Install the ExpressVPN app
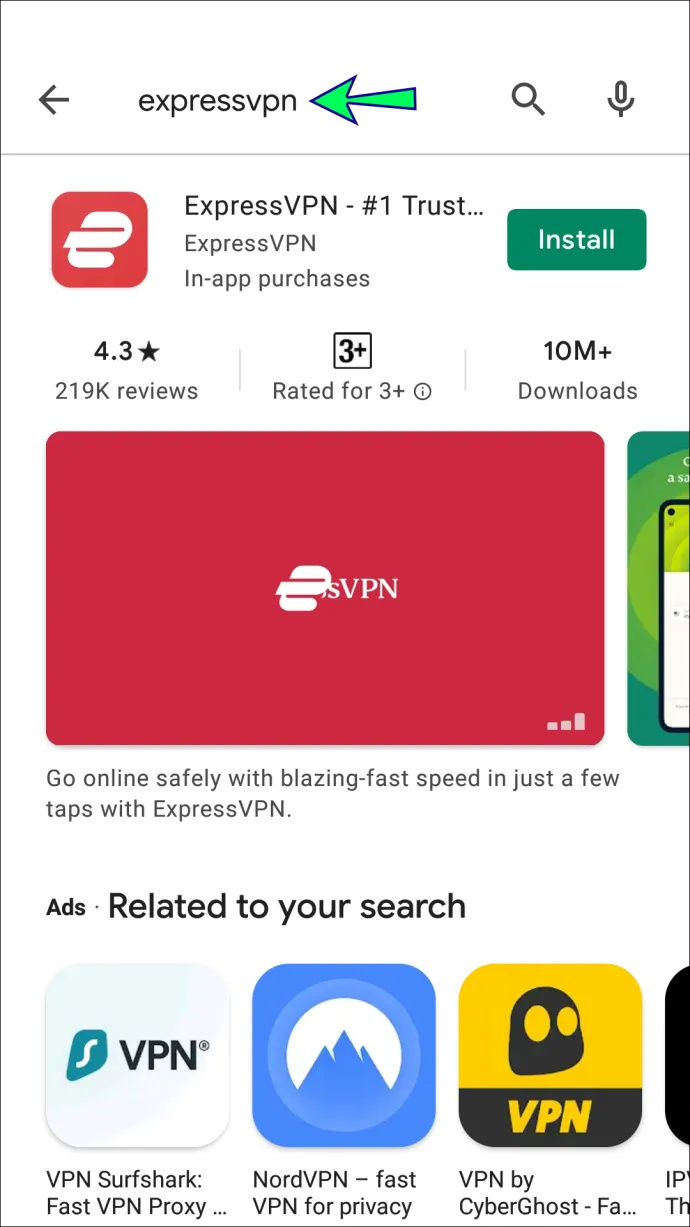The height and width of the screenshot is (1227, 690). tap(576, 240)
